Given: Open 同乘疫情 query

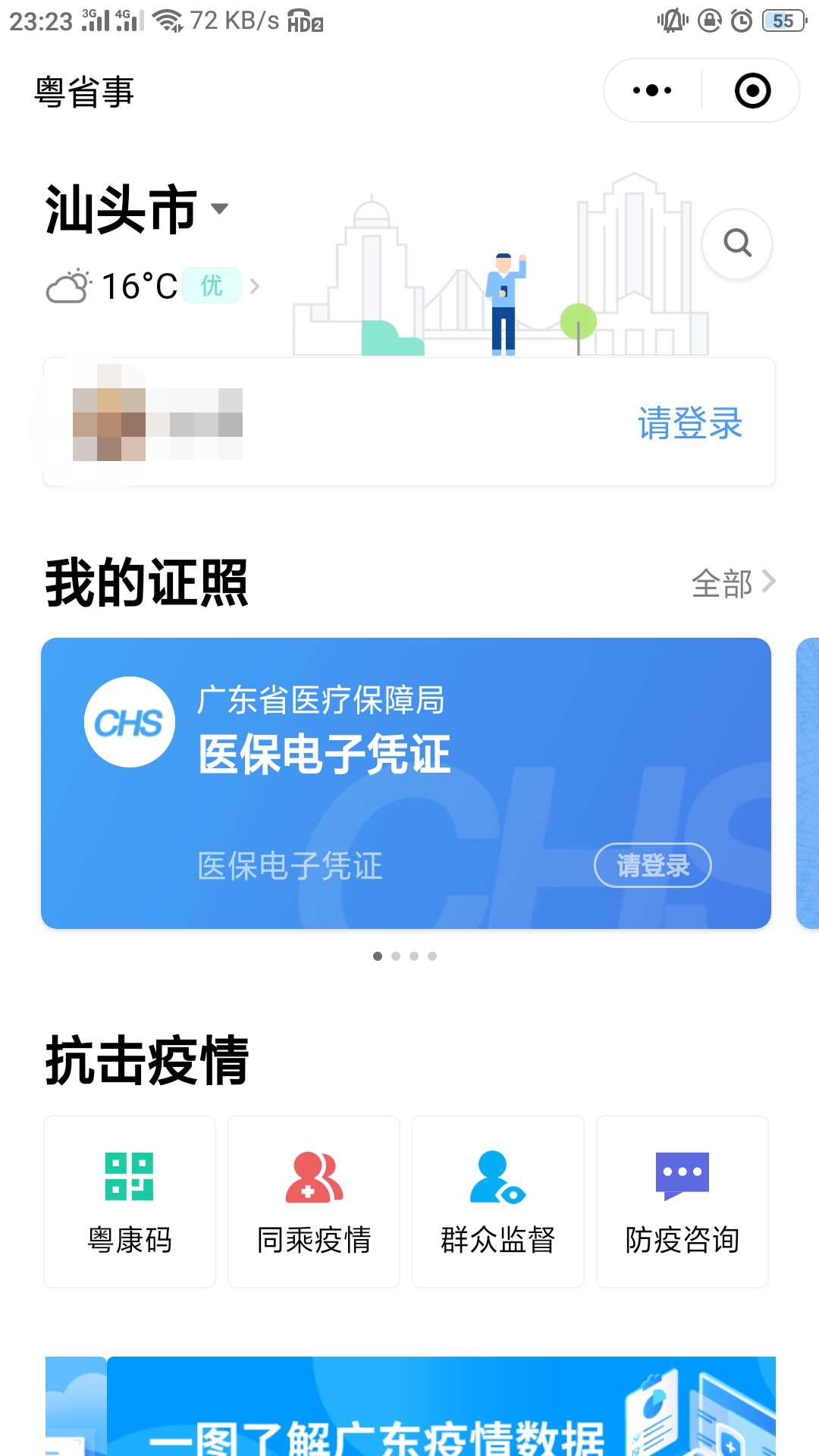Looking at the screenshot, I should (314, 1201).
